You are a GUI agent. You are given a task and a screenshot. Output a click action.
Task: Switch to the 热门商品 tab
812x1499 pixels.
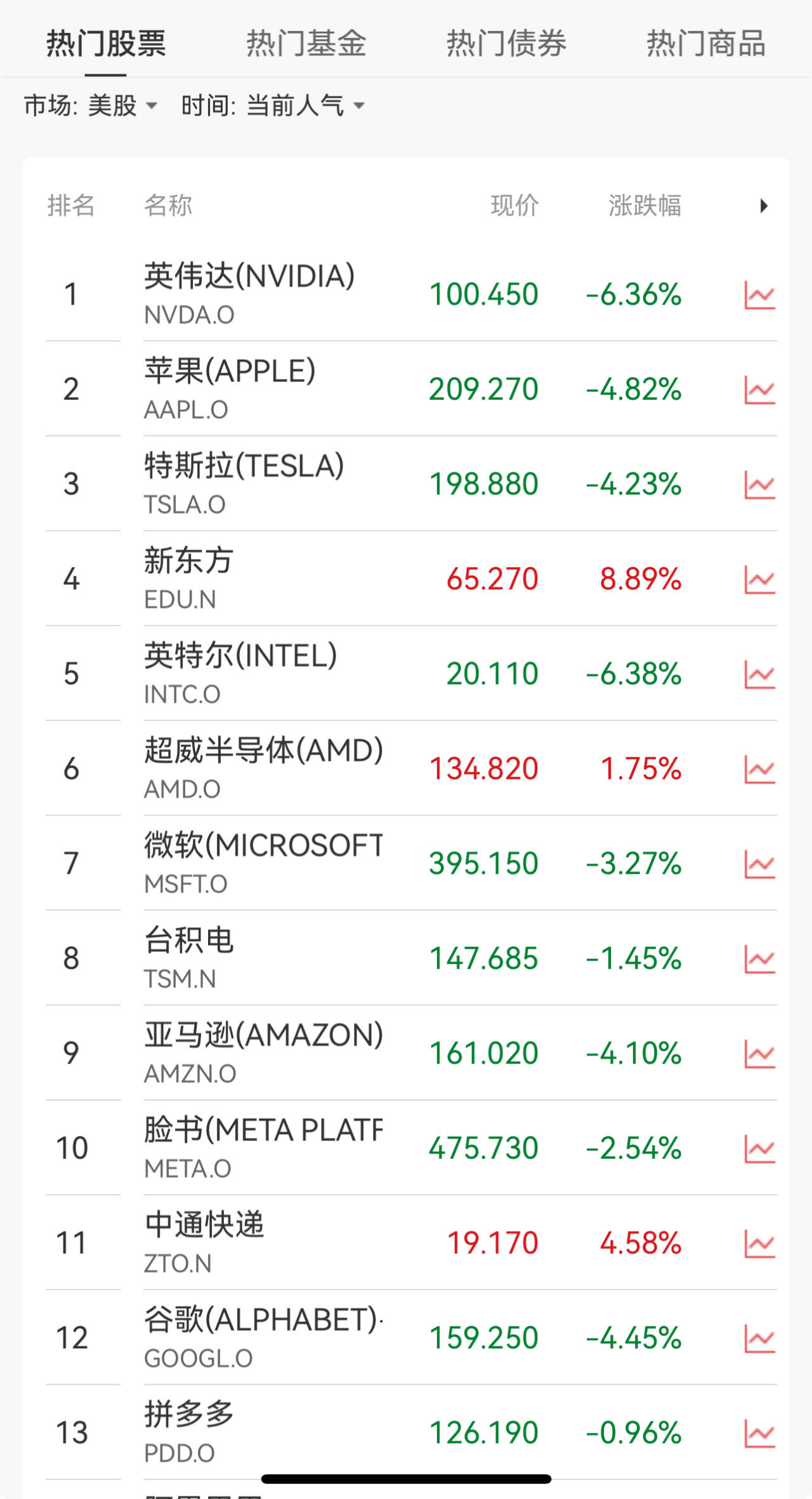(706, 44)
